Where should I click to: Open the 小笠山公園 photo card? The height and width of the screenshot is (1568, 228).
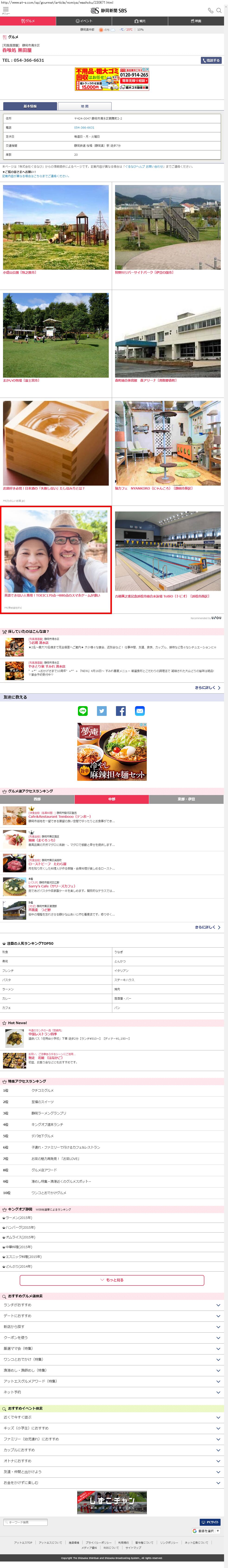[x=56, y=228]
